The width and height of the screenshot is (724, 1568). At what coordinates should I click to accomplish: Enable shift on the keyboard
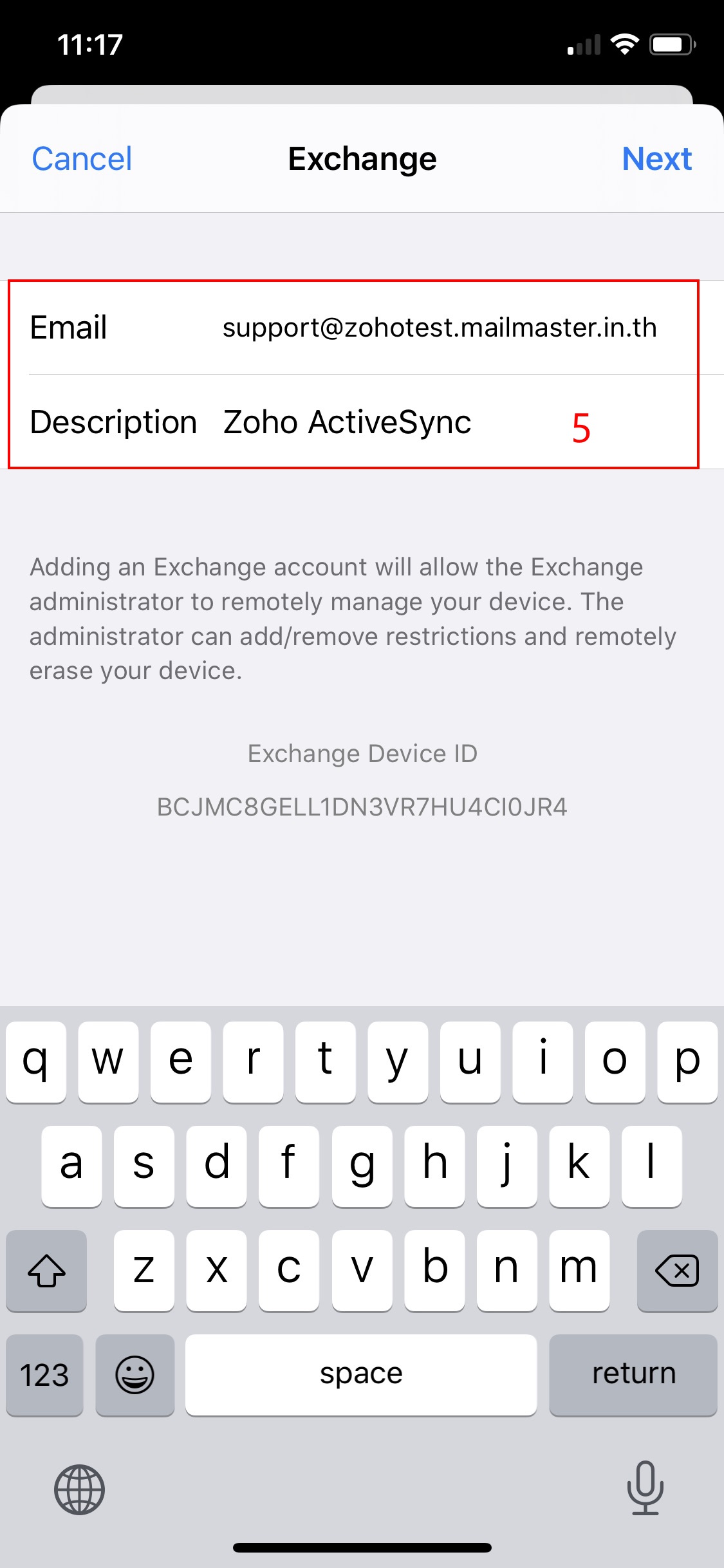click(46, 1271)
